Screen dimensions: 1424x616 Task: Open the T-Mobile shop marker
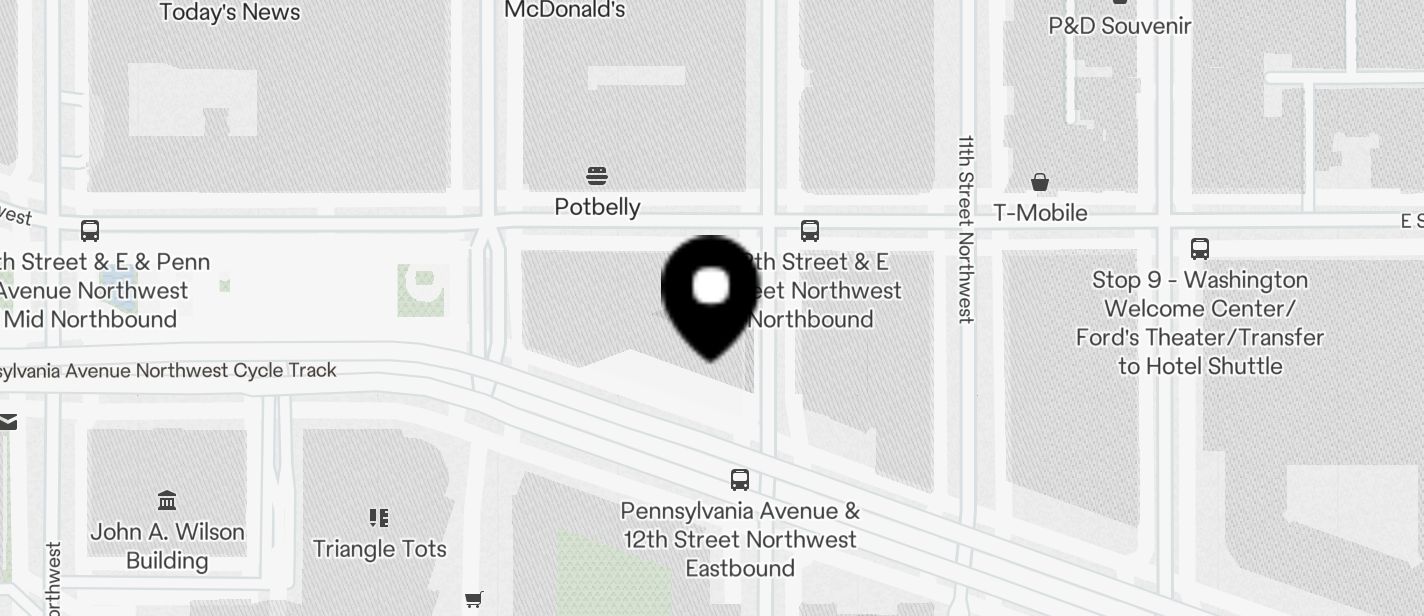click(1040, 182)
